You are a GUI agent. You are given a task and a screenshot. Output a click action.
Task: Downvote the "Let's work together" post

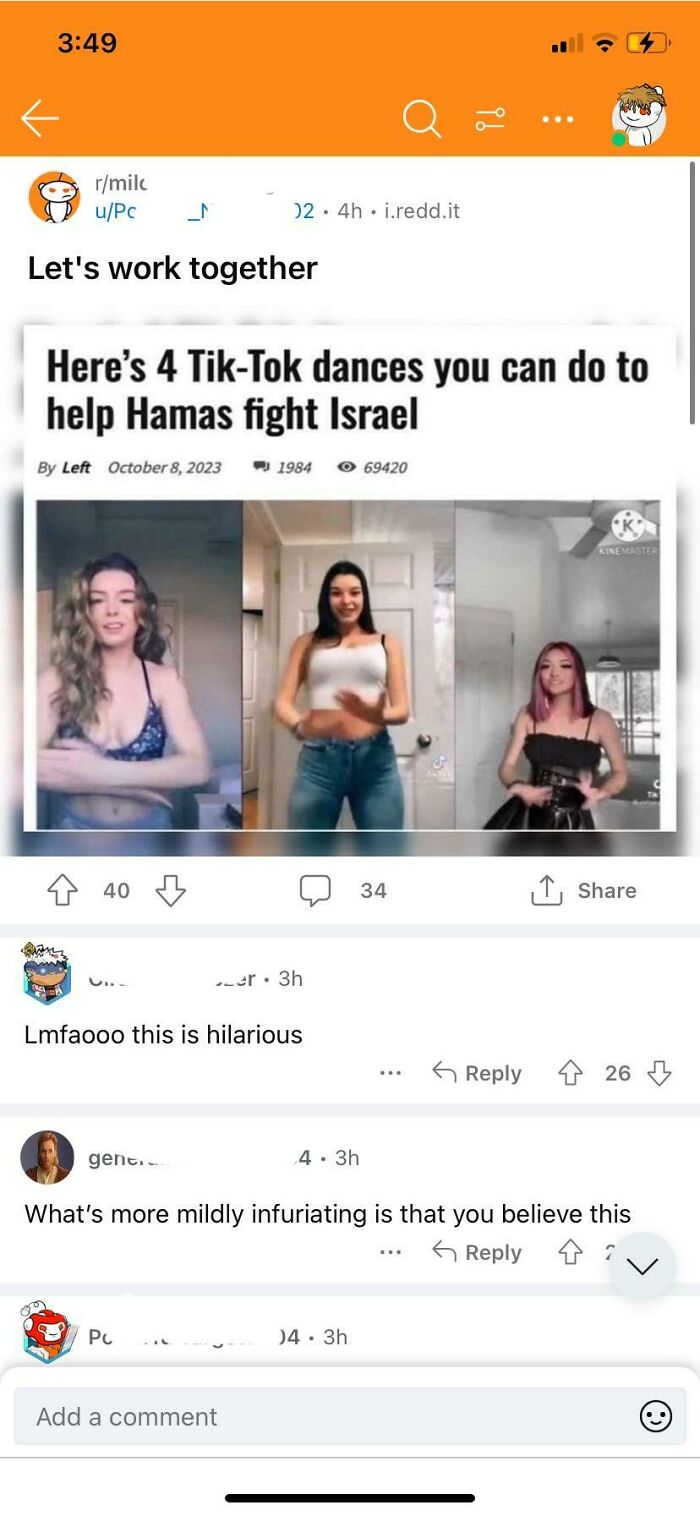(170, 890)
